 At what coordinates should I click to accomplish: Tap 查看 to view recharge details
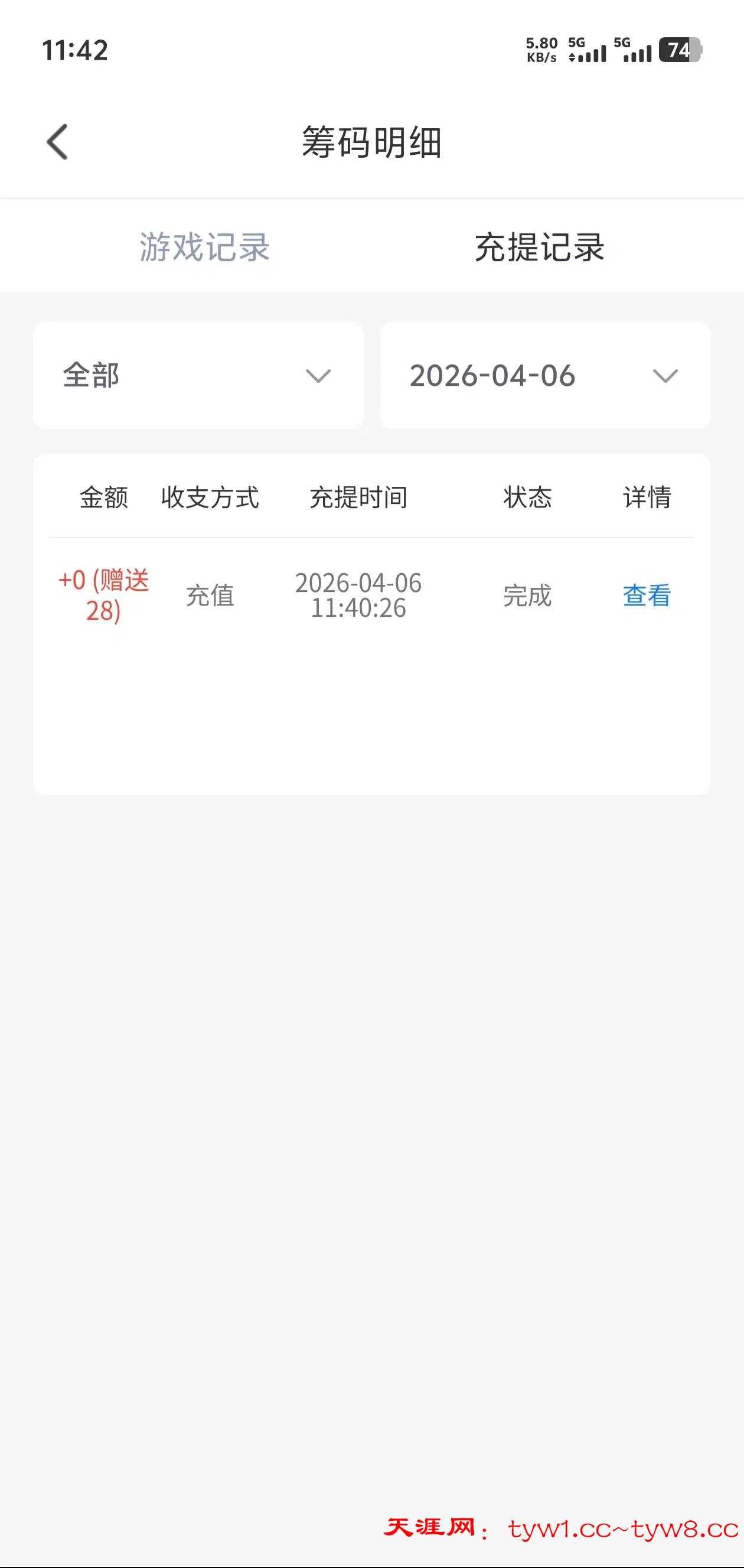[x=647, y=596]
